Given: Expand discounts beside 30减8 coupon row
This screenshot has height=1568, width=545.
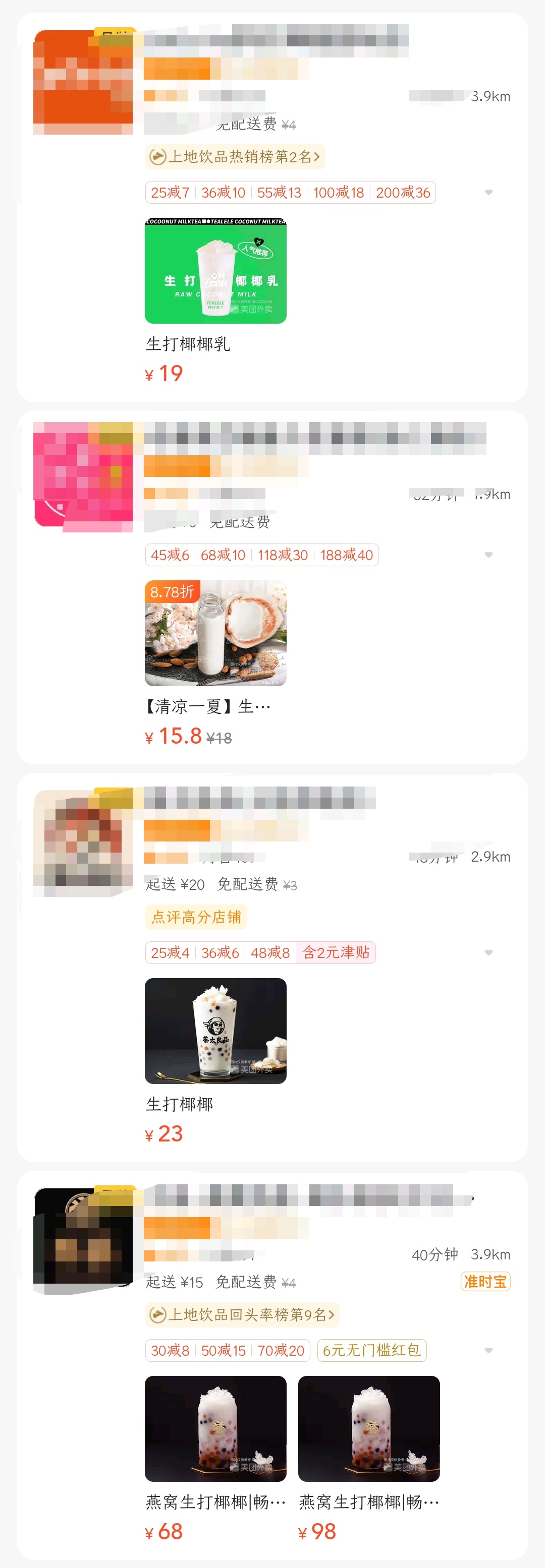Looking at the screenshot, I should pyautogui.click(x=488, y=1350).
